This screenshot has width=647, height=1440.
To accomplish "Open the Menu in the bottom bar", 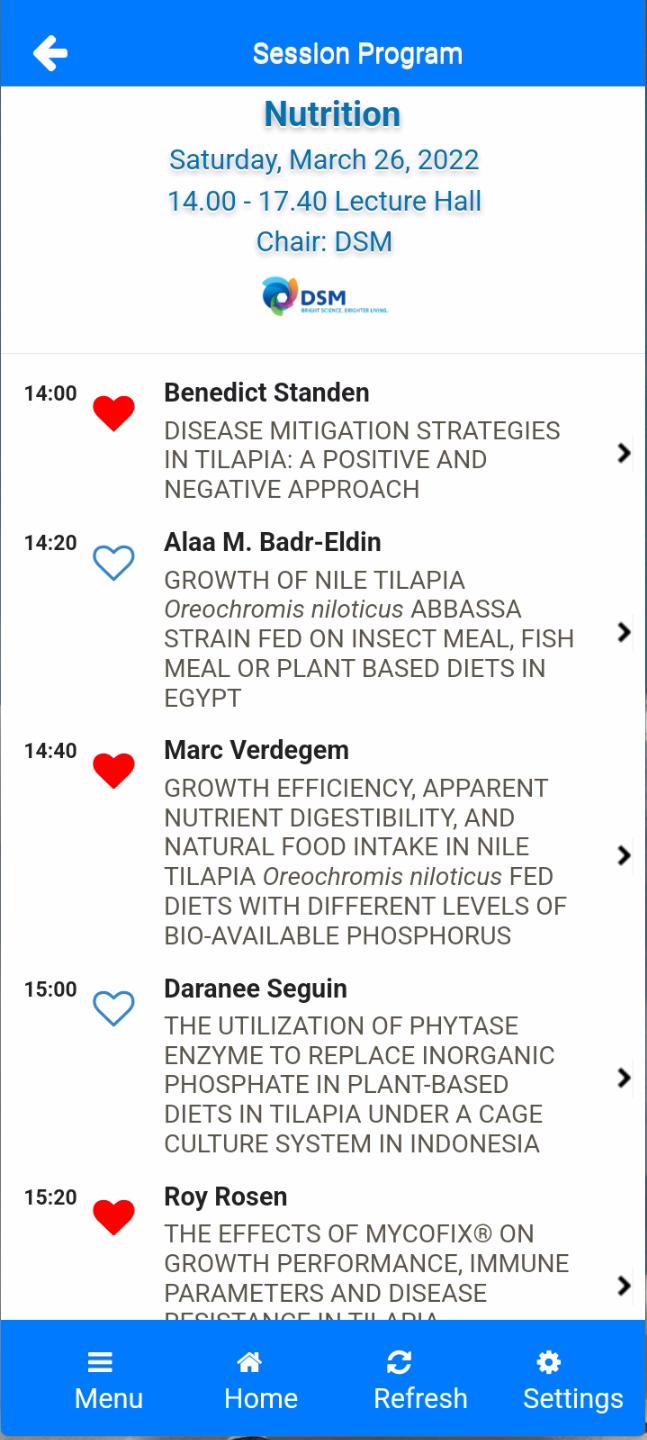I will click(x=109, y=1381).
